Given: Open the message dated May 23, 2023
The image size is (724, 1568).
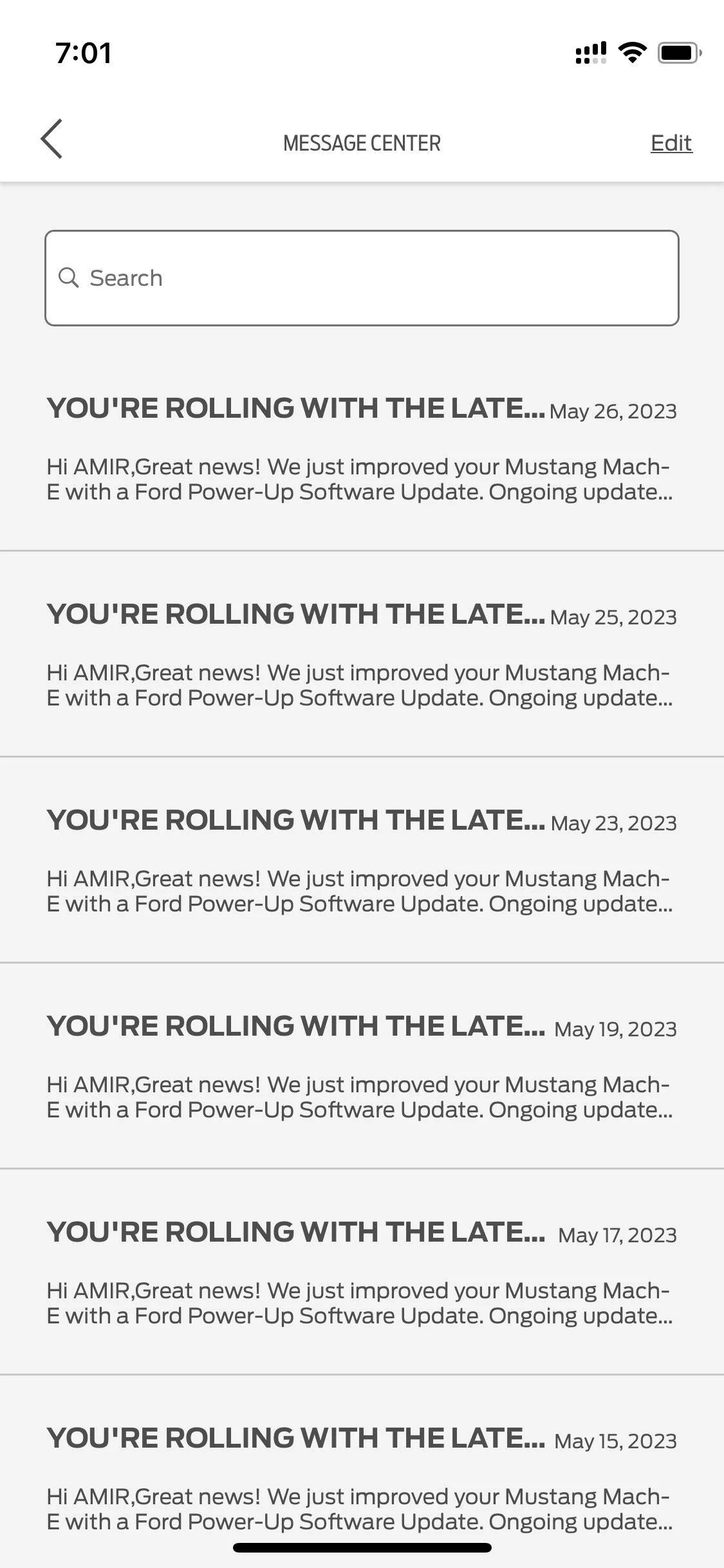Looking at the screenshot, I should pyautogui.click(x=362, y=860).
